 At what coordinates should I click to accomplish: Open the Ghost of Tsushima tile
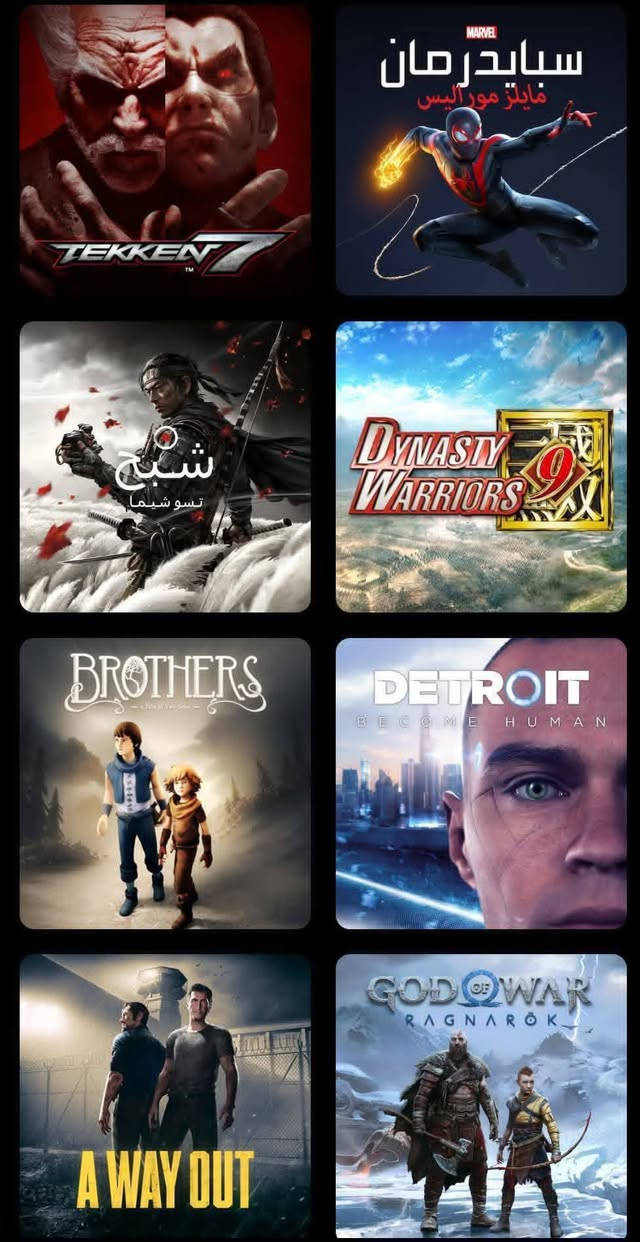[x=165, y=466]
